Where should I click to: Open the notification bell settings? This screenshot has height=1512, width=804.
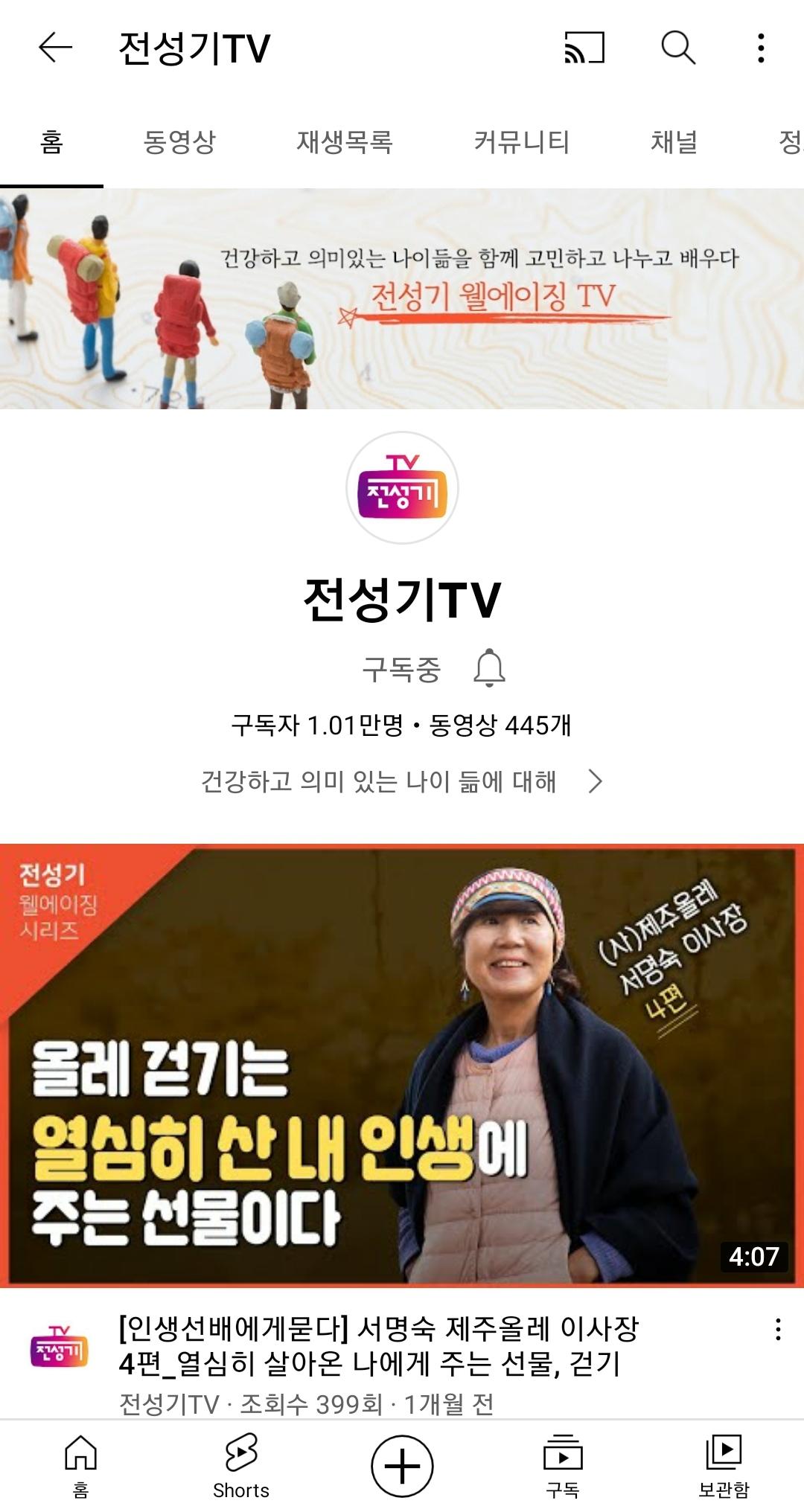490,667
